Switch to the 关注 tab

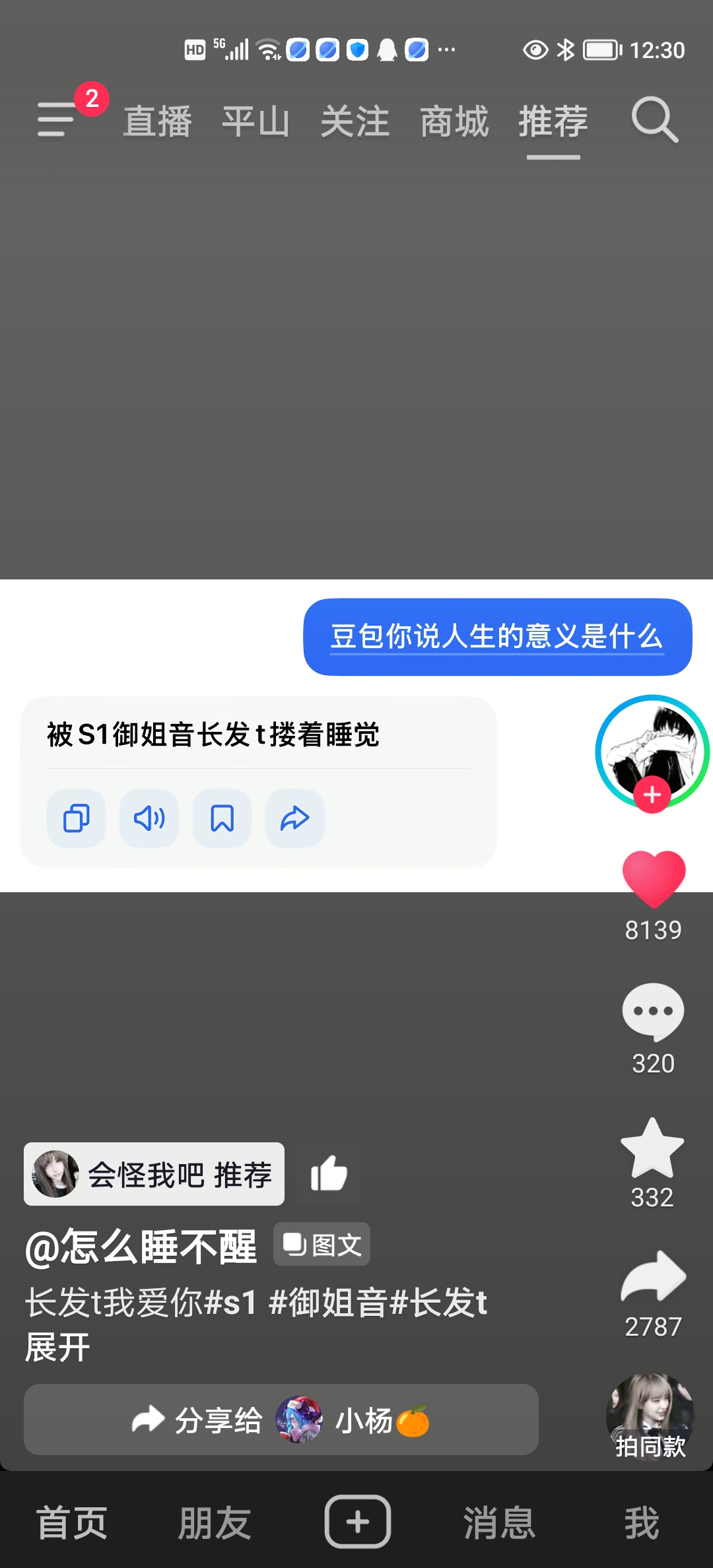(x=355, y=122)
